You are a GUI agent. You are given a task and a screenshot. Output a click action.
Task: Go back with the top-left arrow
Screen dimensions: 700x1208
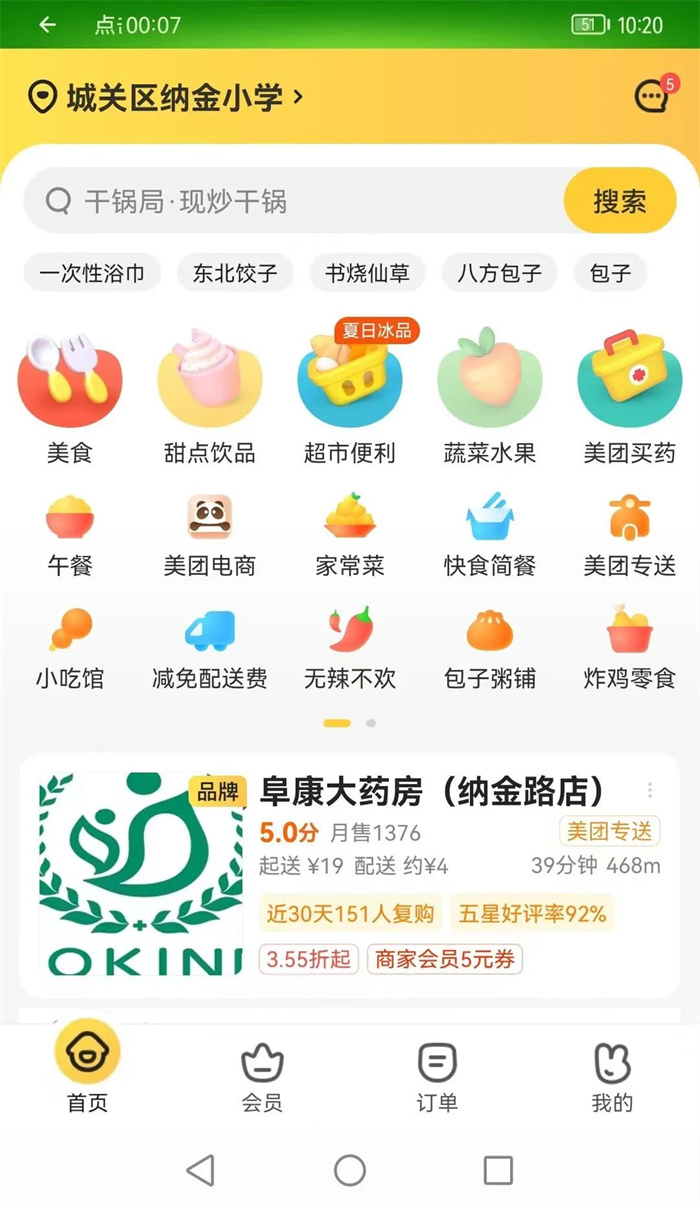pos(47,25)
